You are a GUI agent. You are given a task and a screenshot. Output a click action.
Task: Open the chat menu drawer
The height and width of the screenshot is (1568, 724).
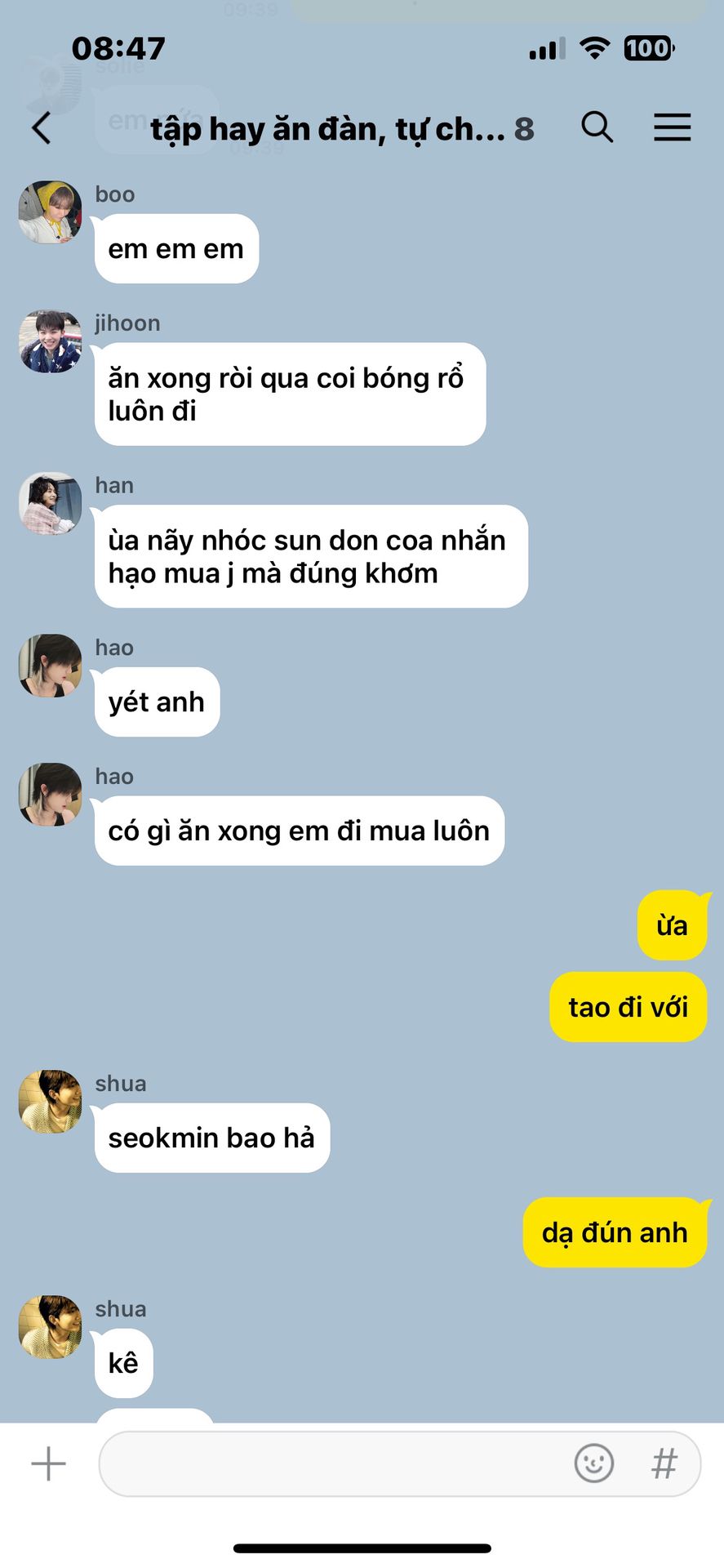pos(672,127)
